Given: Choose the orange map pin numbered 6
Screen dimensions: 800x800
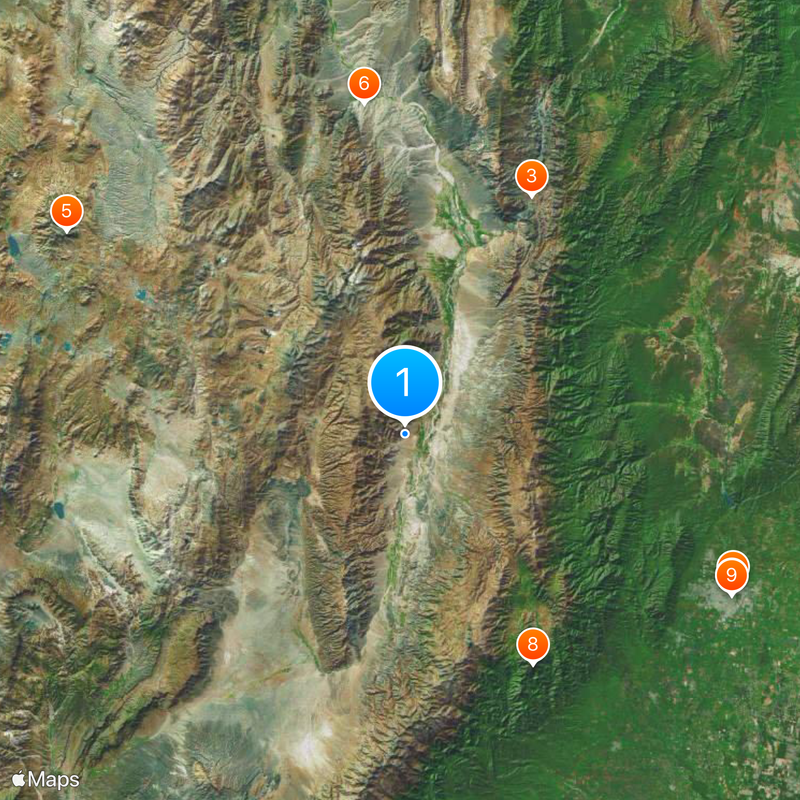Looking at the screenshot, I should coord(363,84).
